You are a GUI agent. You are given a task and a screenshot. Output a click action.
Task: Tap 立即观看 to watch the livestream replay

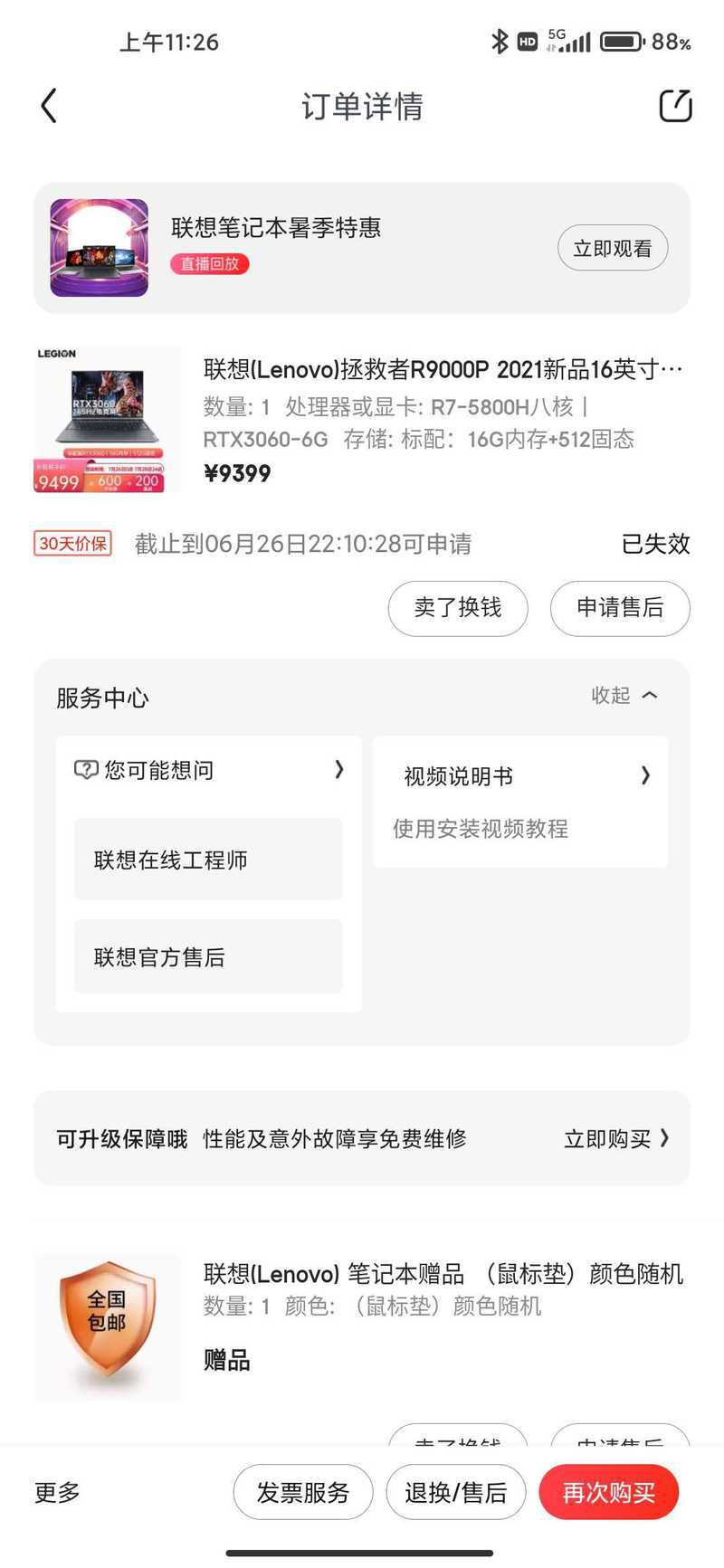click(x=613, y=248)
